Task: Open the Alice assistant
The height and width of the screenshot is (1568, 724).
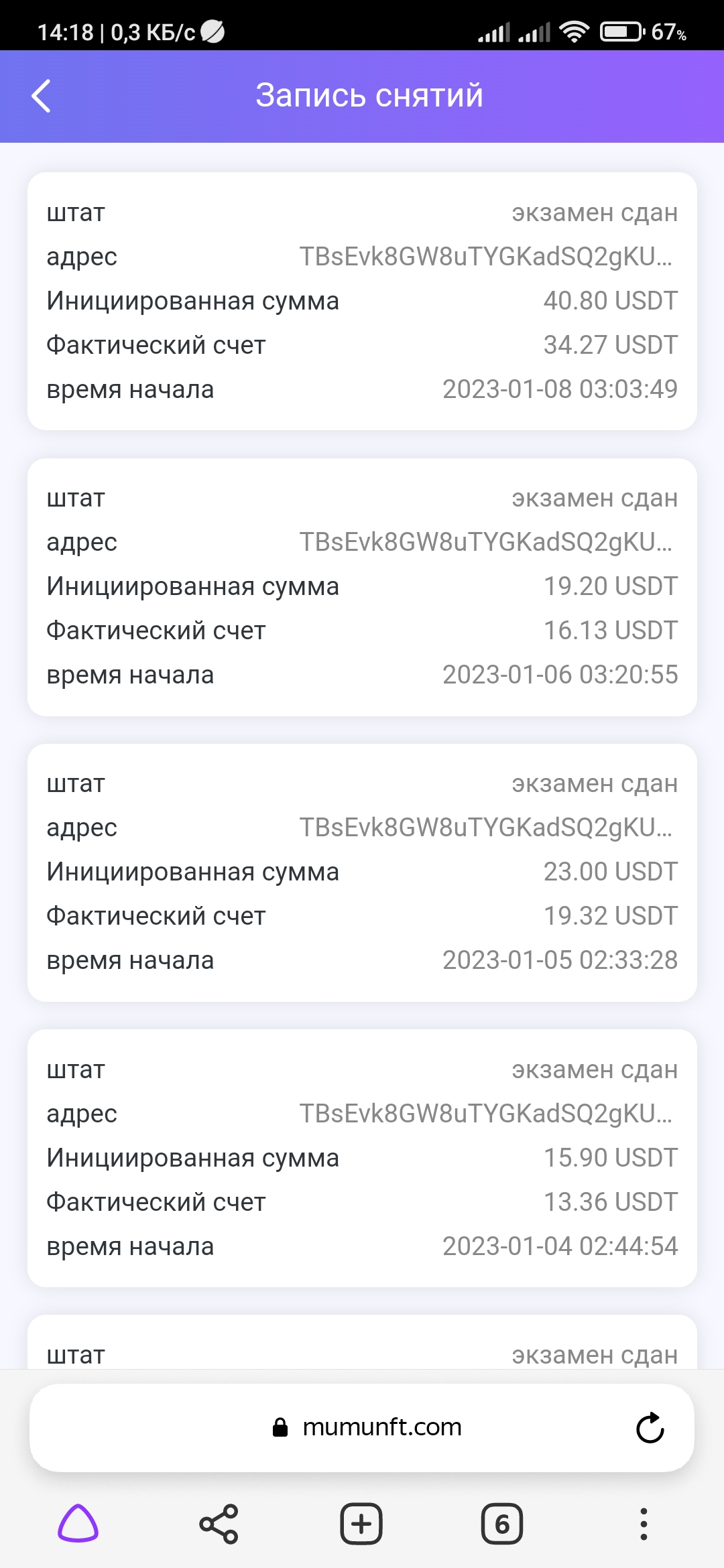Action: (x=78, y=1524)
